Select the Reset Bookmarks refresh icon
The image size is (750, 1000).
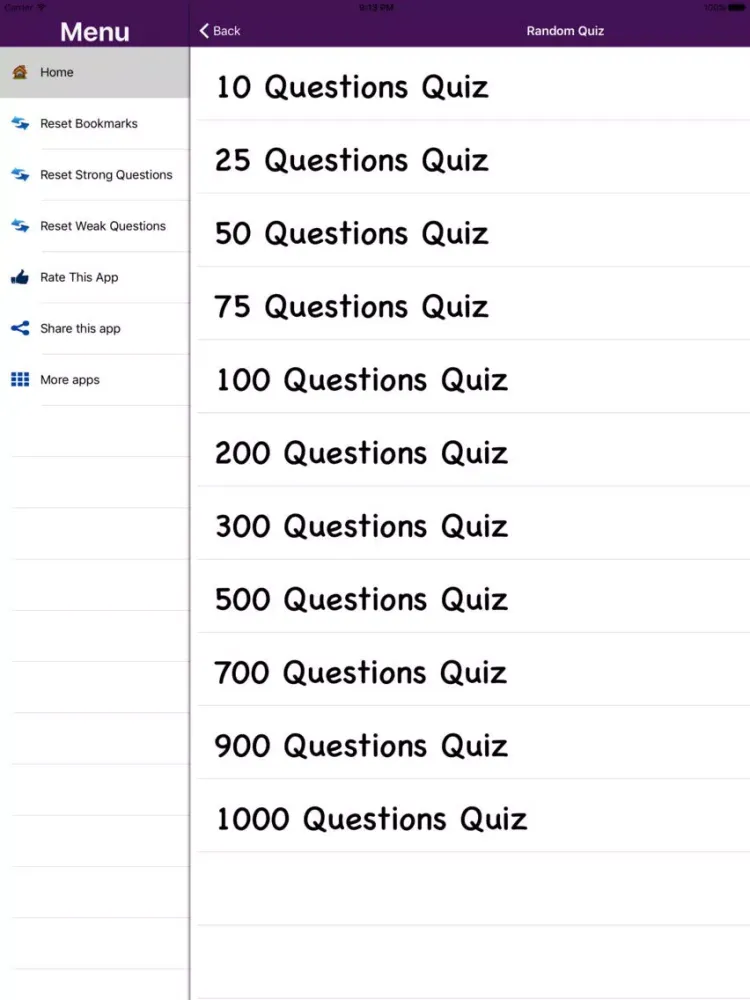tap(20, 123)
